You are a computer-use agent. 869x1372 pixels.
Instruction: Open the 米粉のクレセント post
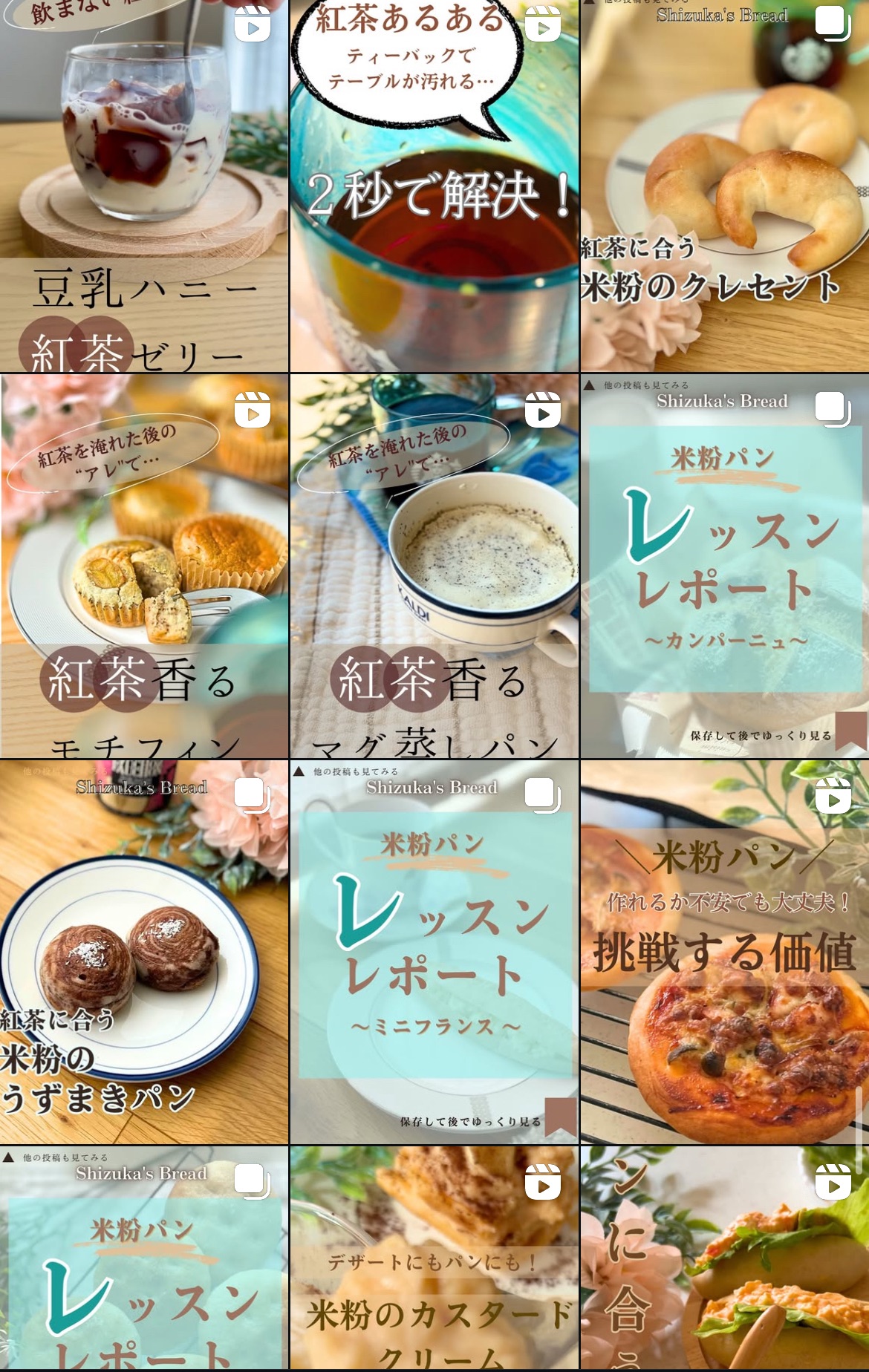click(725, 186)
